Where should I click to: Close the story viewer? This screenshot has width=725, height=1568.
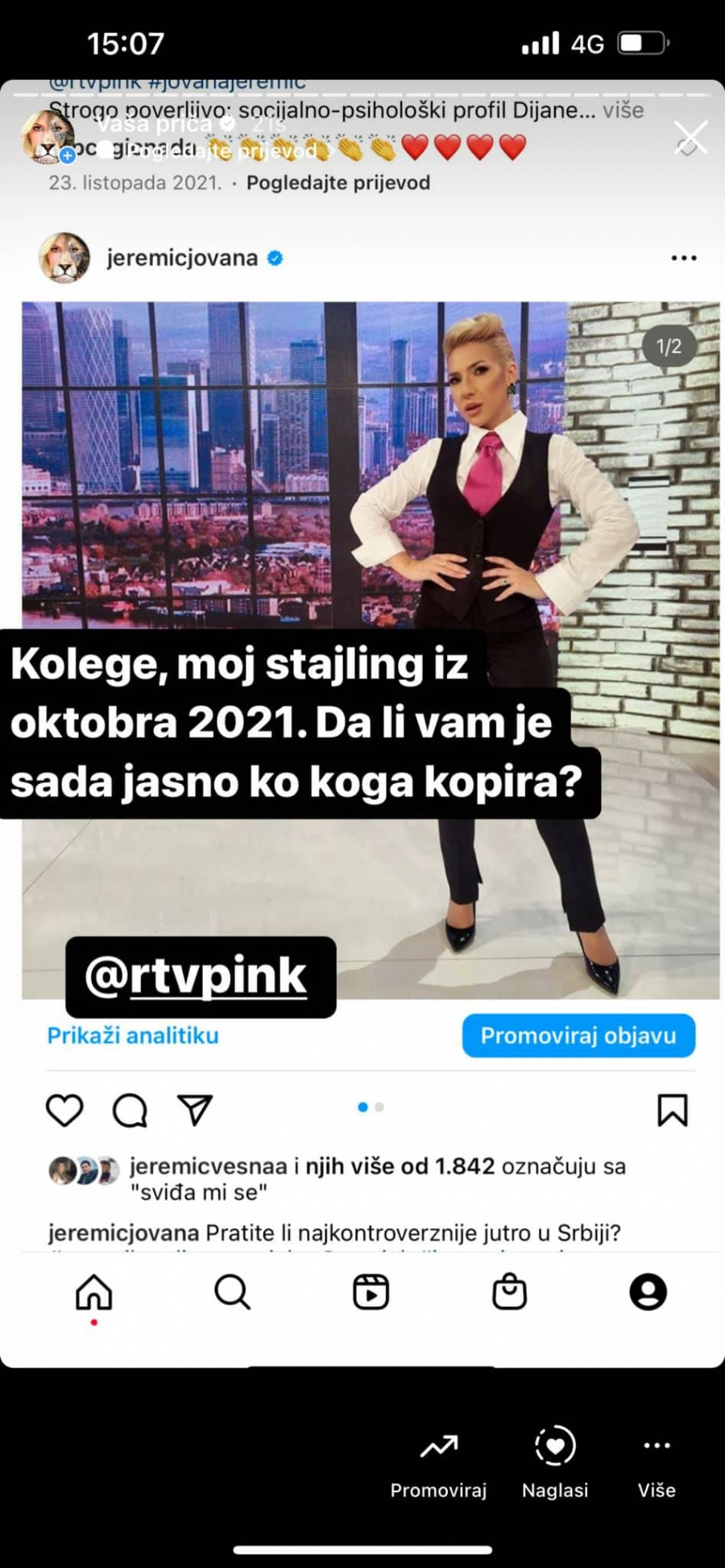[x=690, y=138]
